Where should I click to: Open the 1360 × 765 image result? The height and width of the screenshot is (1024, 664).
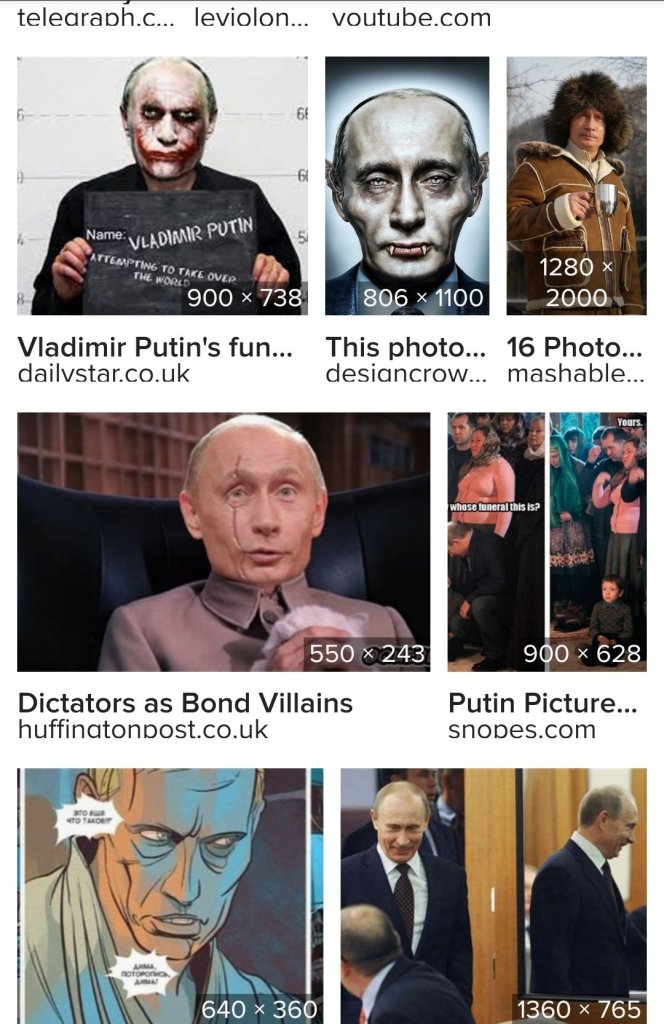point(493,895)
